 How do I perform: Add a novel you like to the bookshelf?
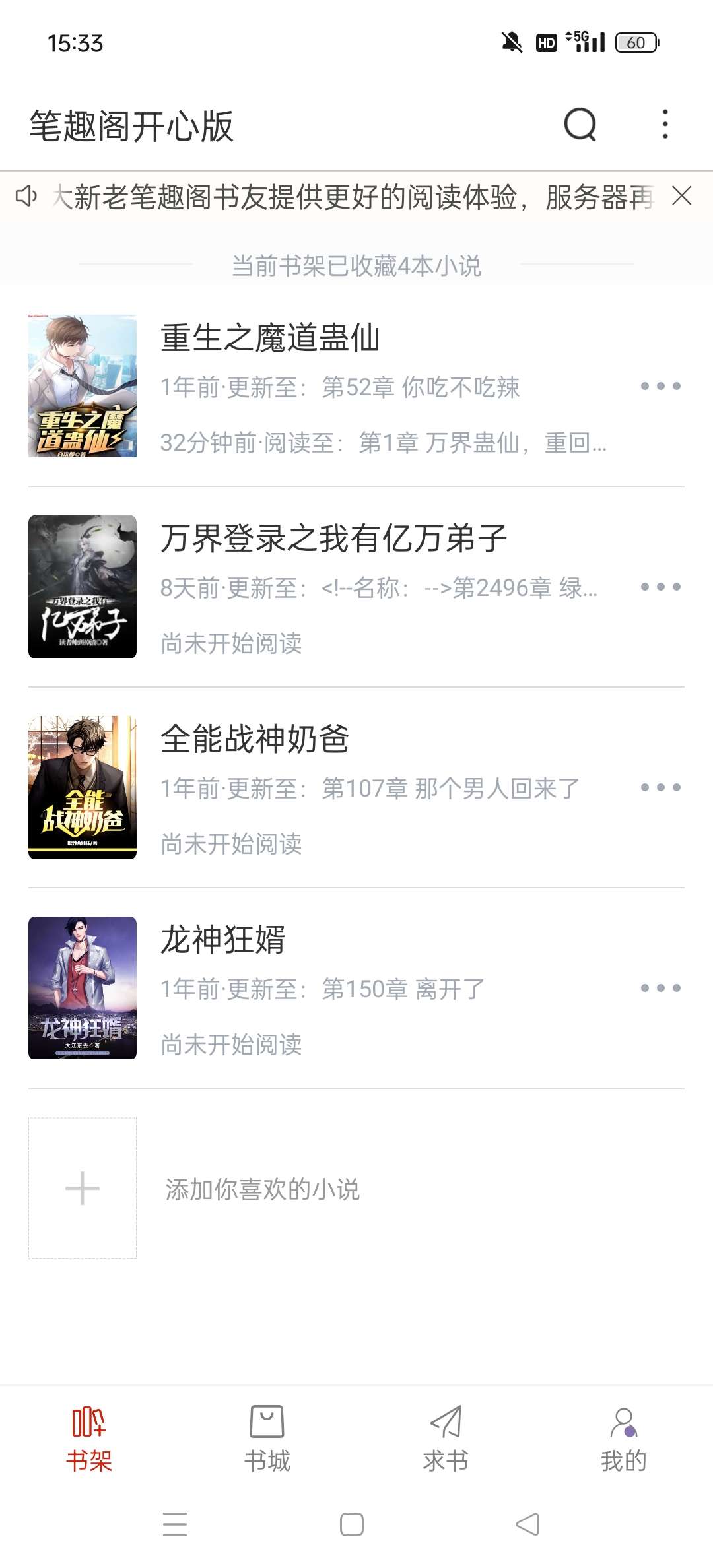[83, 1189]
